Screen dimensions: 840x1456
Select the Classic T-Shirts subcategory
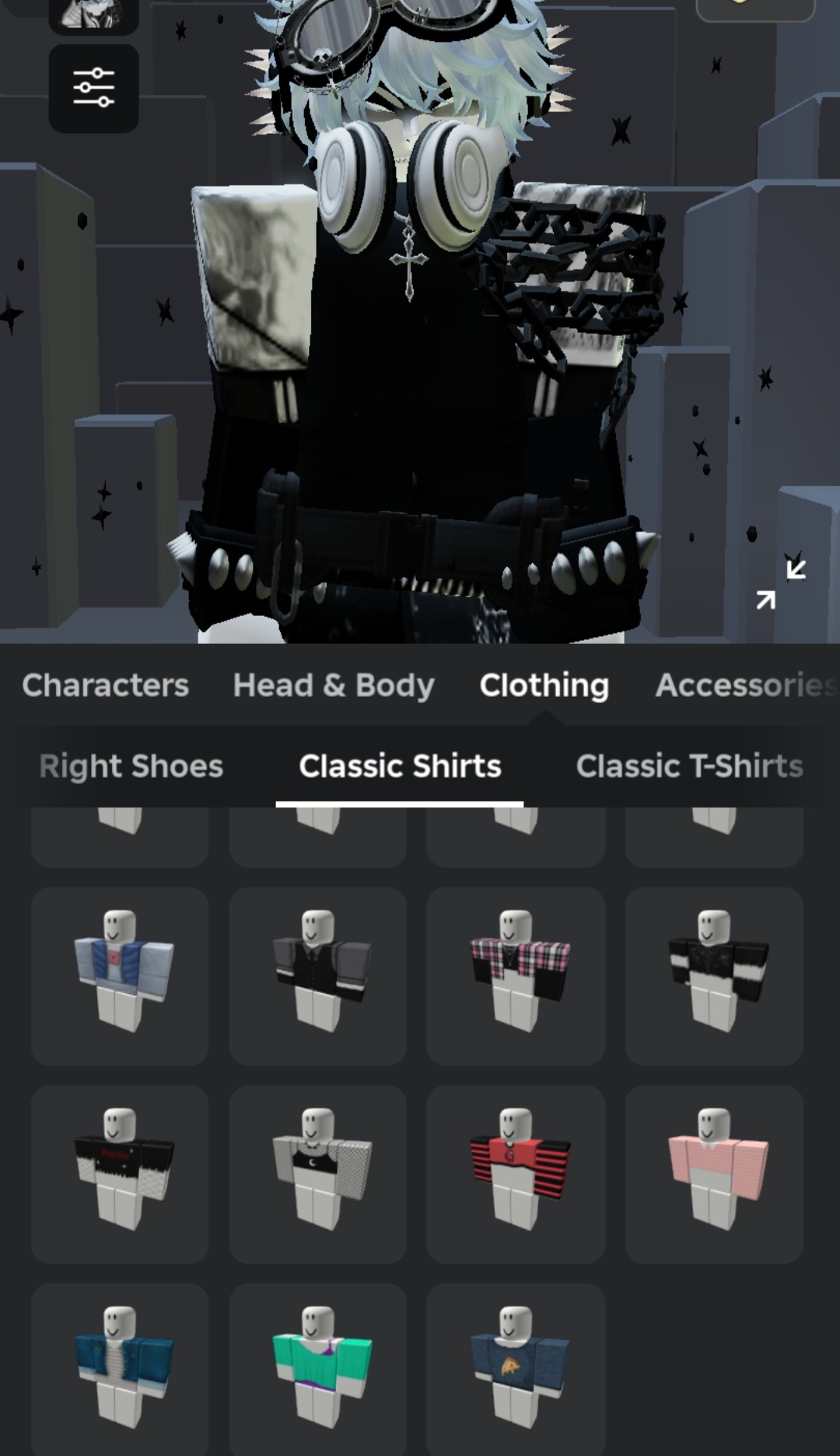[689, 766]
